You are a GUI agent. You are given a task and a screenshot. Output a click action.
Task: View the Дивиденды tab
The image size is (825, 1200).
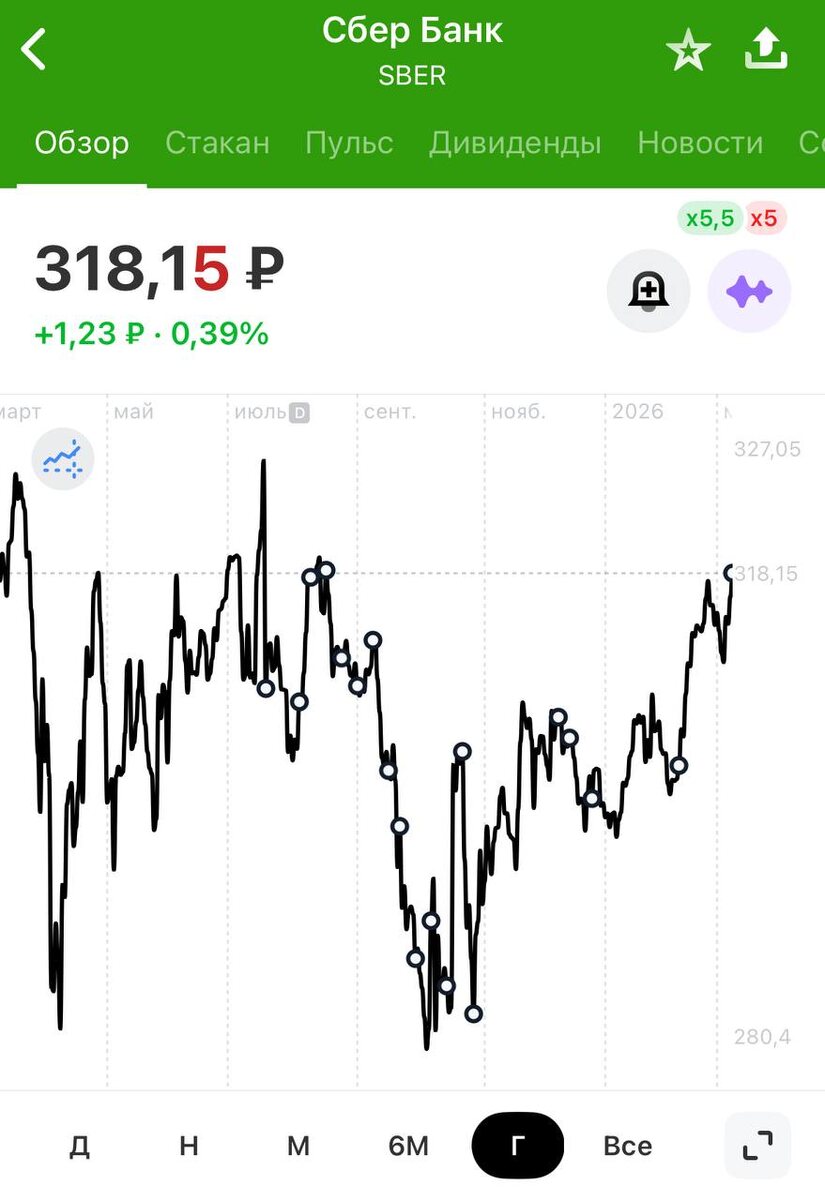515,143
